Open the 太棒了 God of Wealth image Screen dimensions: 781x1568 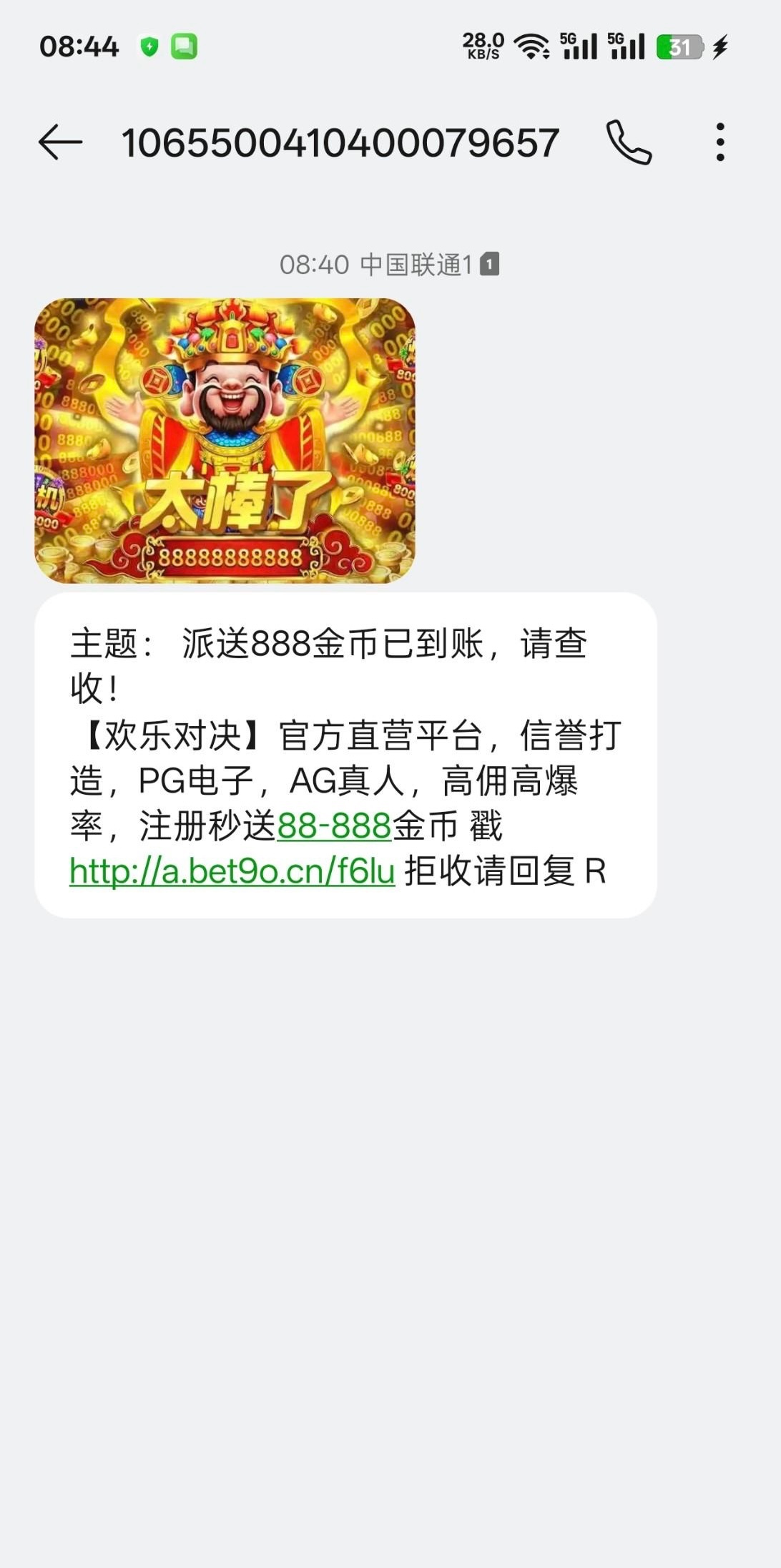coord(226,438)
